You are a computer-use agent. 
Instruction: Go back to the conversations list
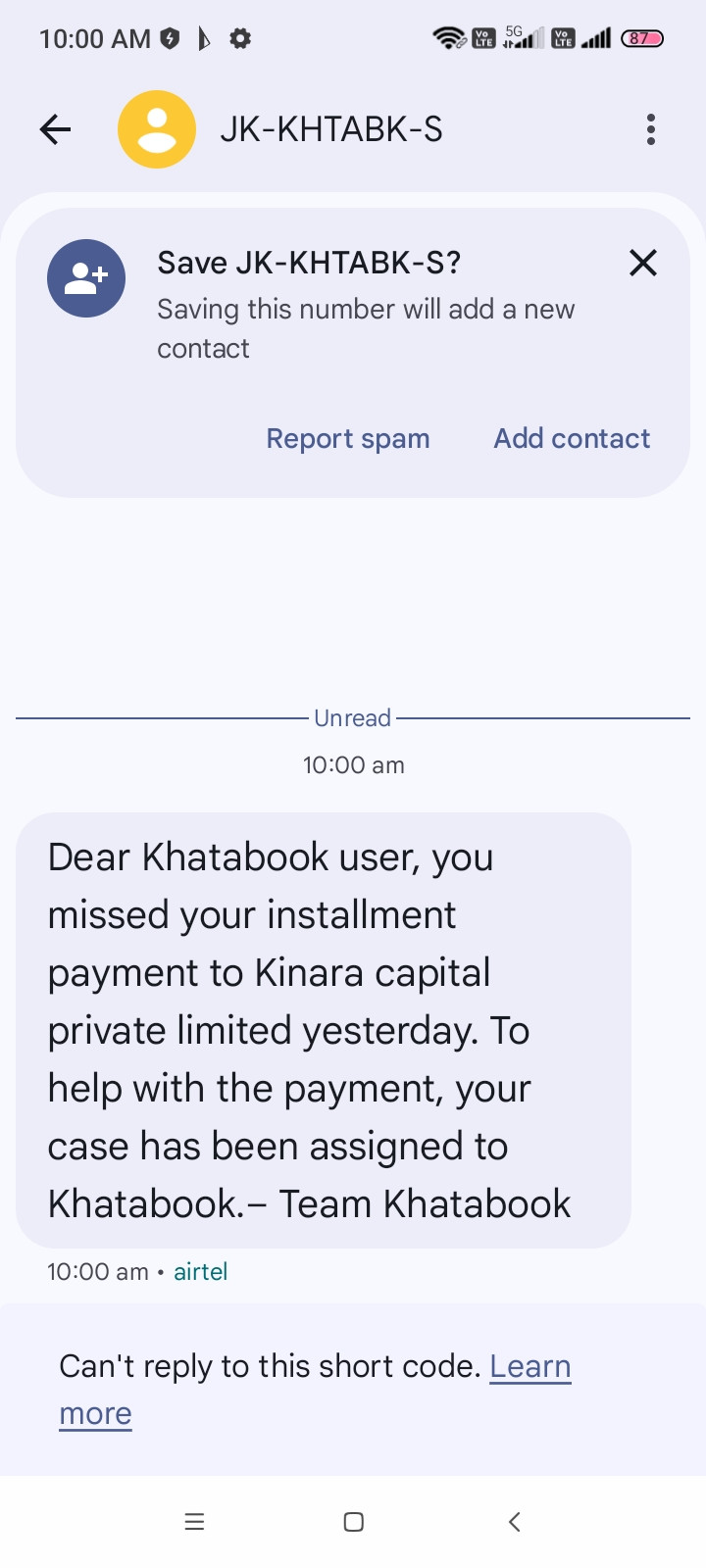coord(56,129)
